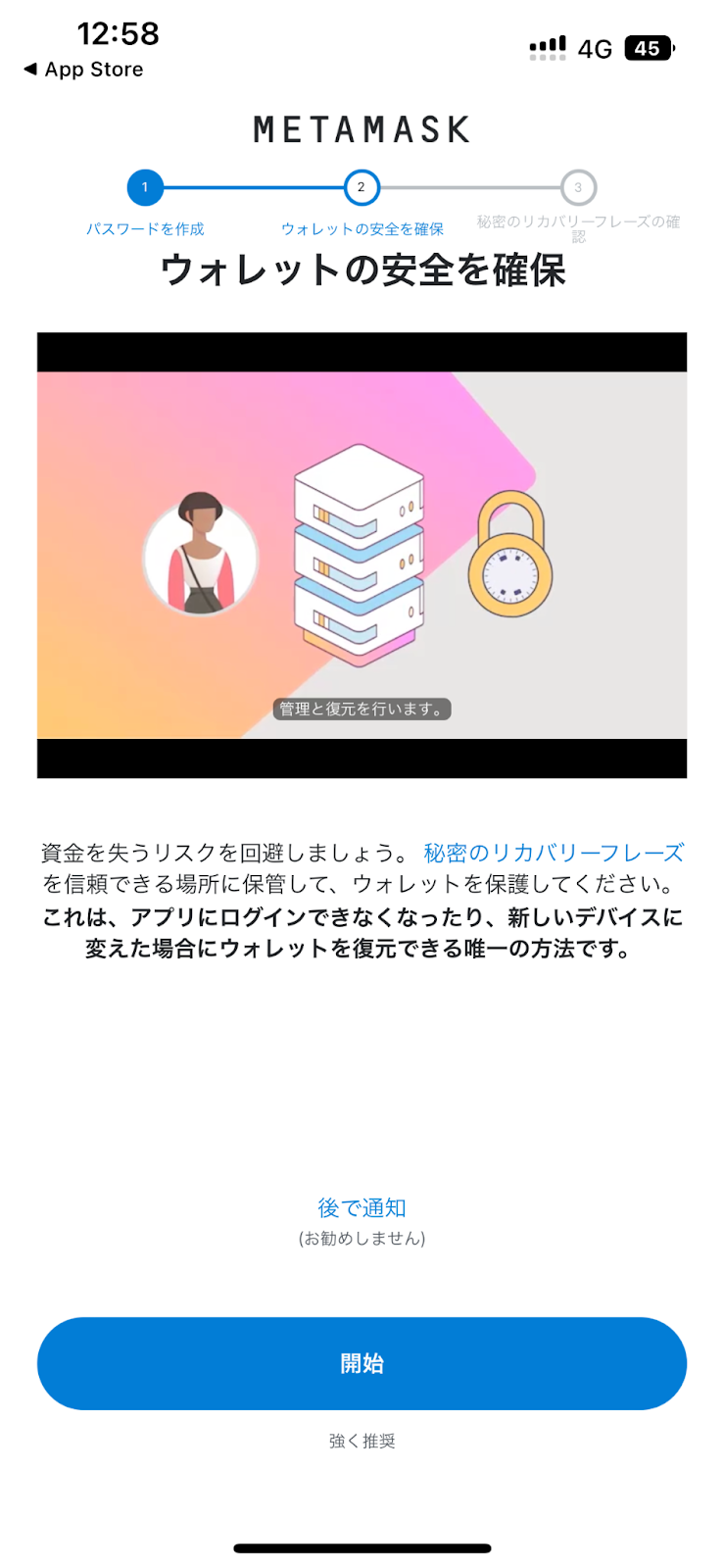Tap the blue 開始 button
This screenshot has width=724, height=1568.
pyautogui.click(x=362, y=1363)
